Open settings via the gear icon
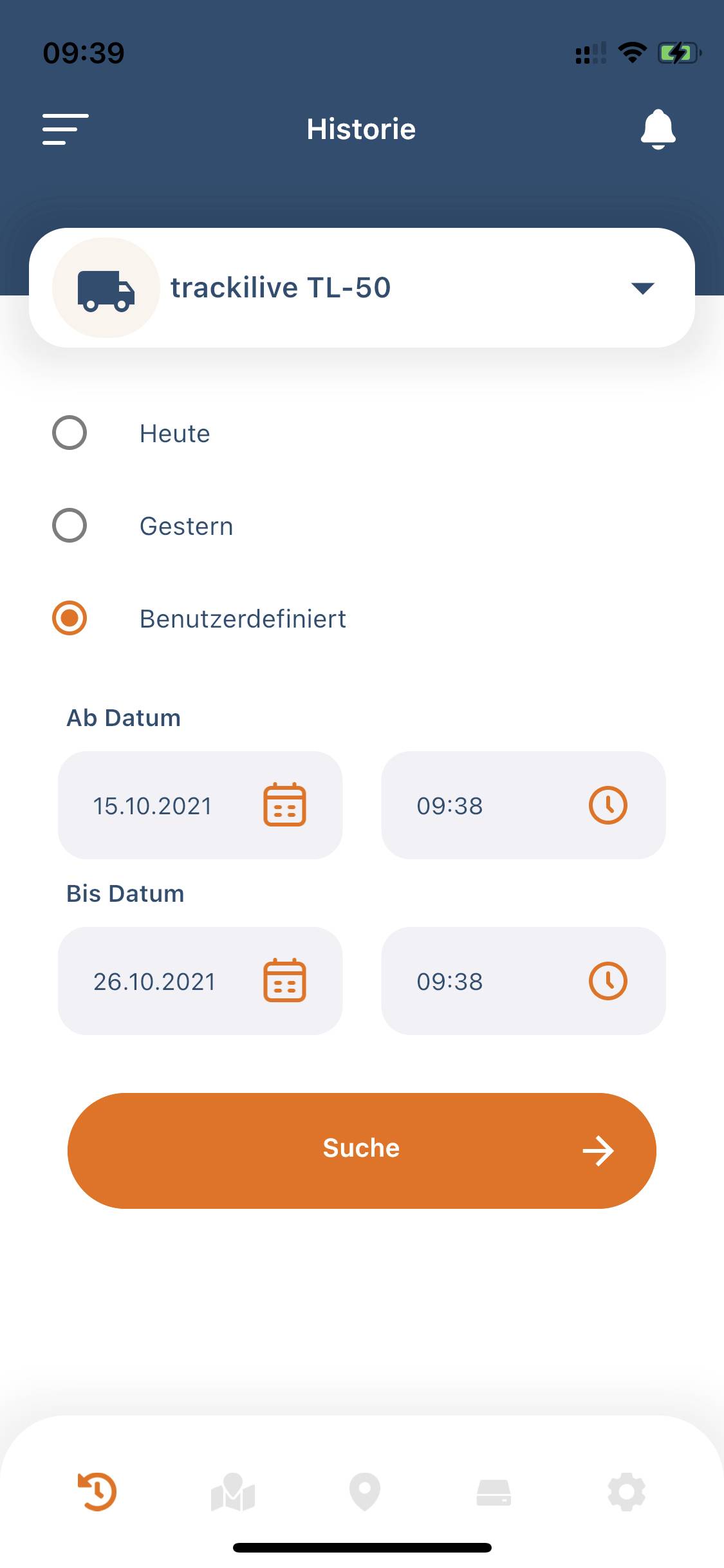 click(x=626, y=1492)
